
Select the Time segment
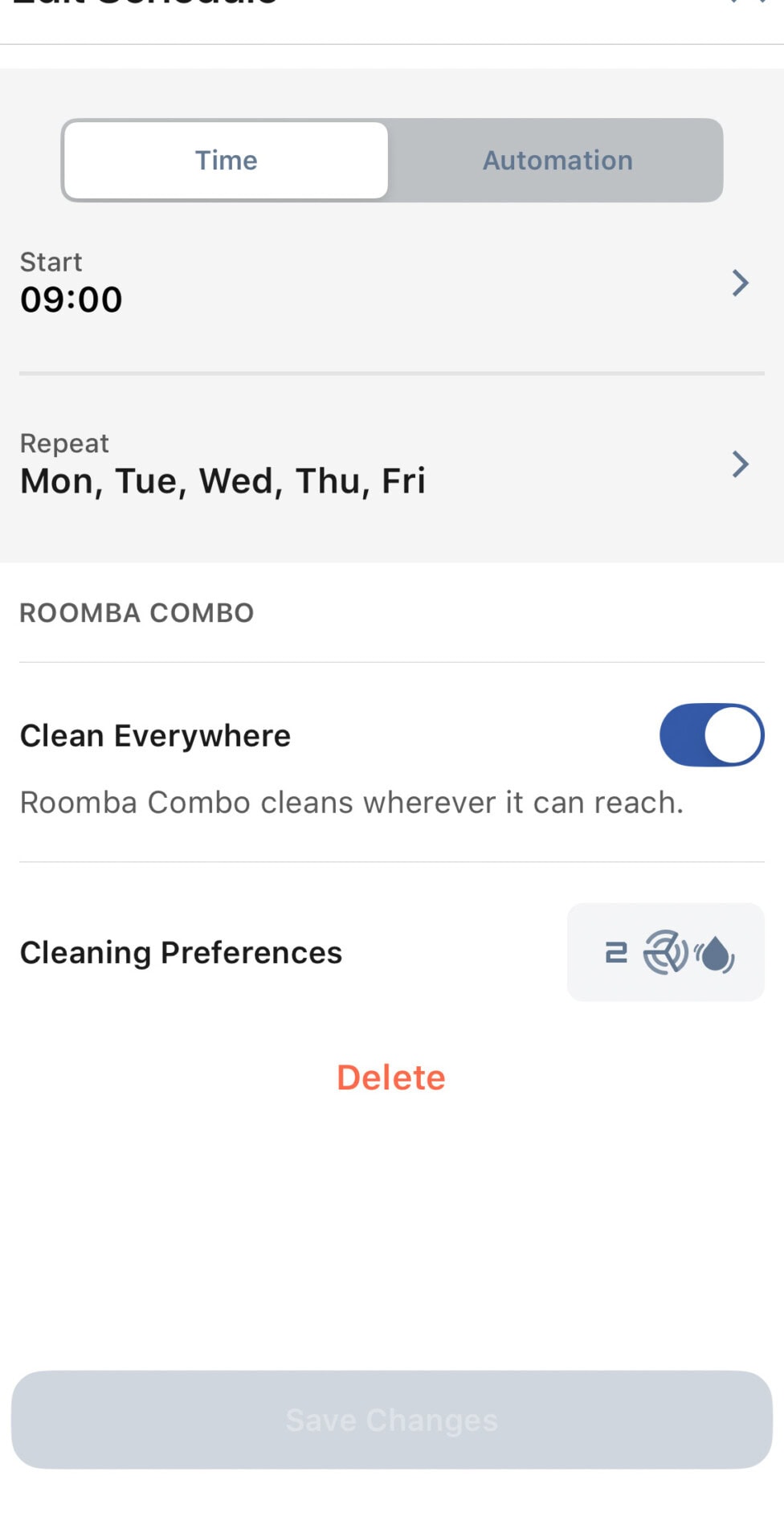click(x=226, y=161)
